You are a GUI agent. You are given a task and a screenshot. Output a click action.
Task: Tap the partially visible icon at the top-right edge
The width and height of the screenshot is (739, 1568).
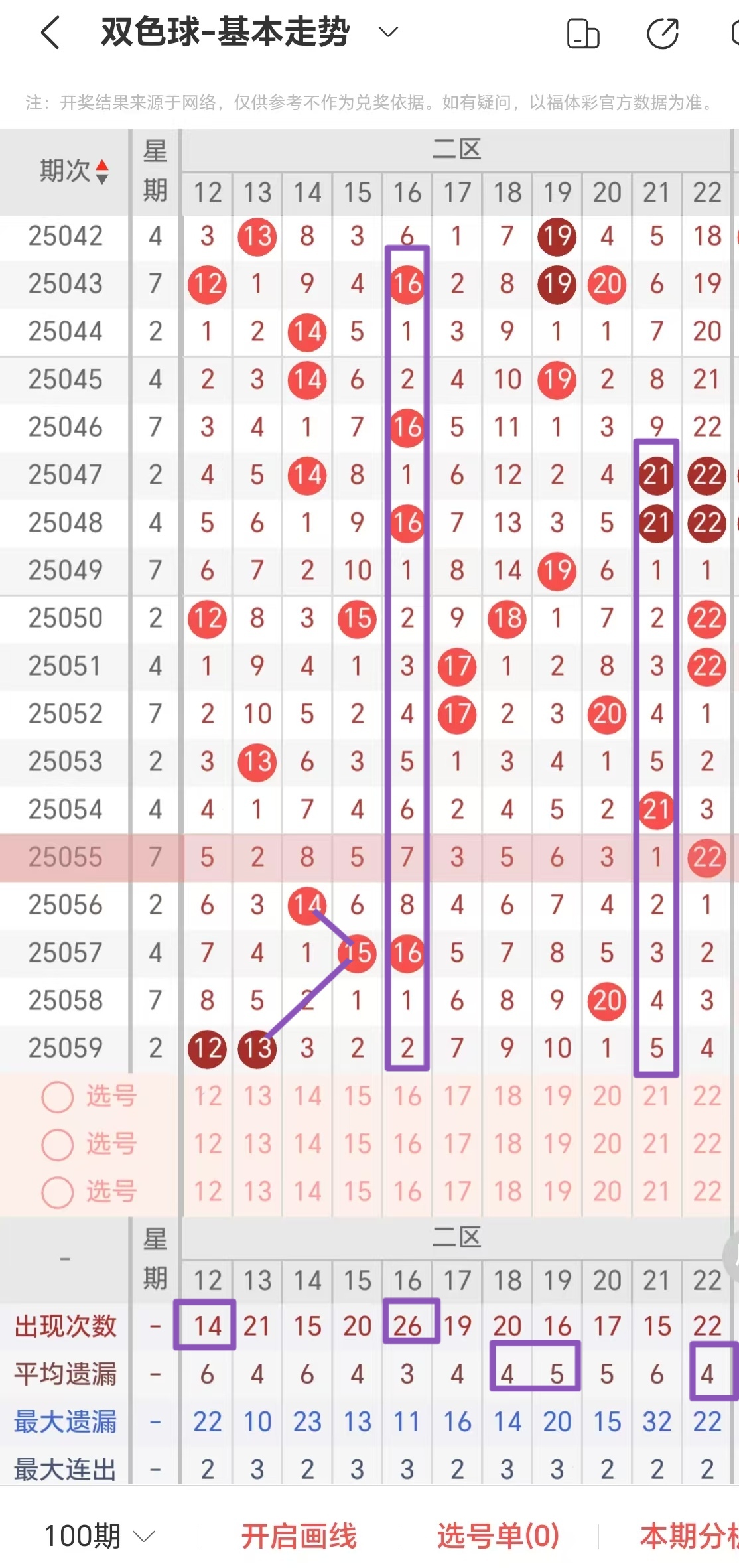pos(733,31)
